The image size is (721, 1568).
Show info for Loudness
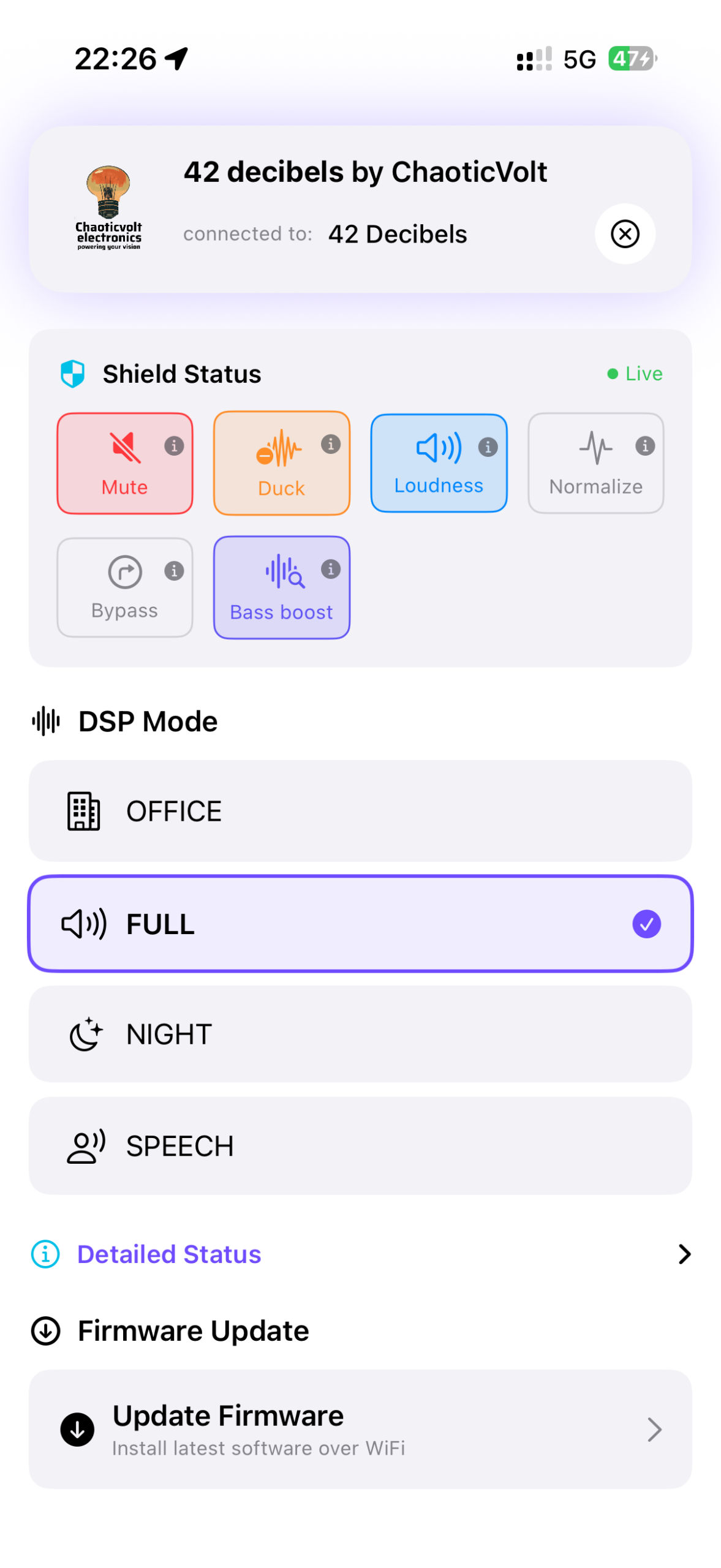coord(488,447)
